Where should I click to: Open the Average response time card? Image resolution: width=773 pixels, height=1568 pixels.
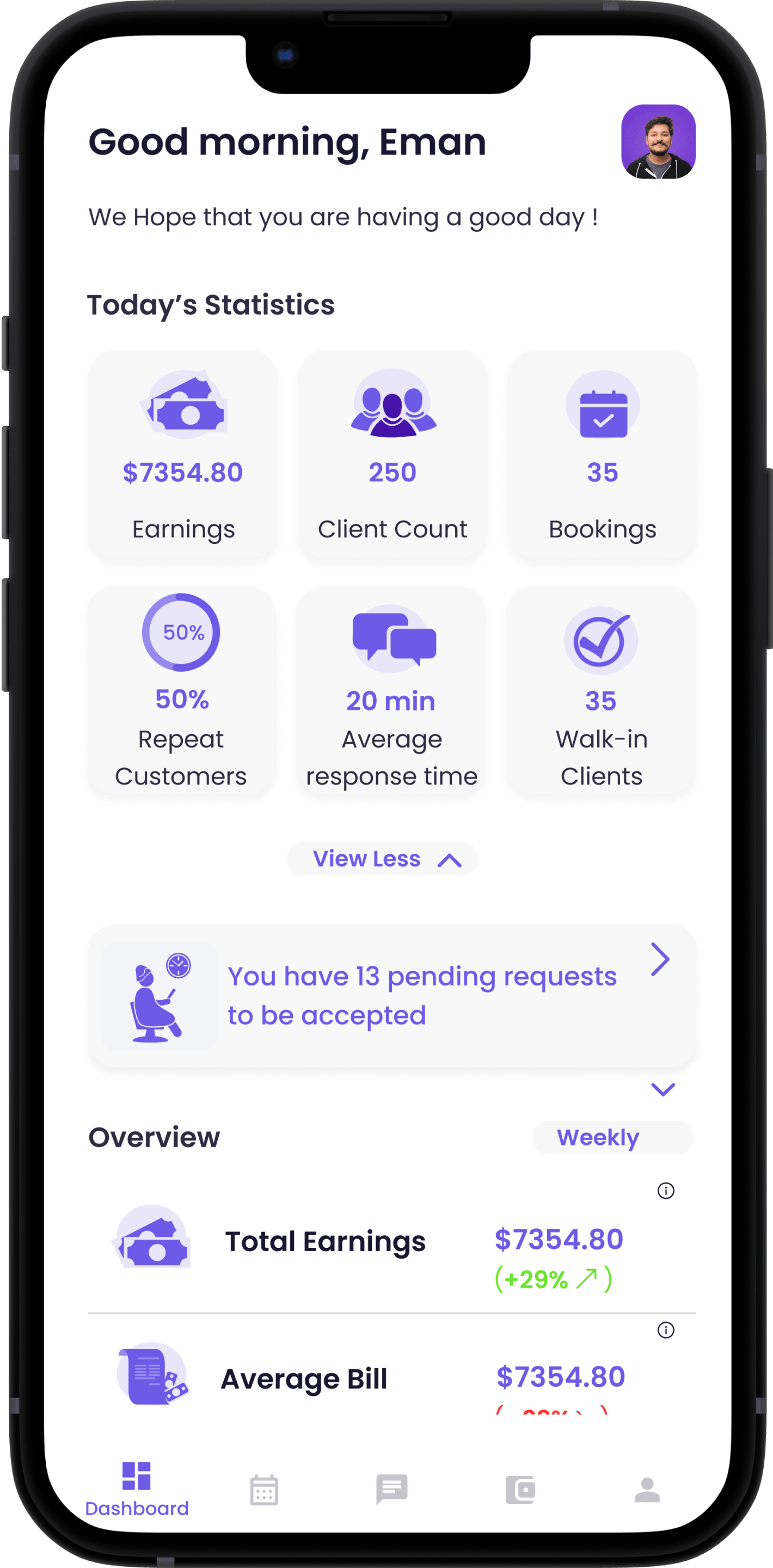click(x=391, y=691)
